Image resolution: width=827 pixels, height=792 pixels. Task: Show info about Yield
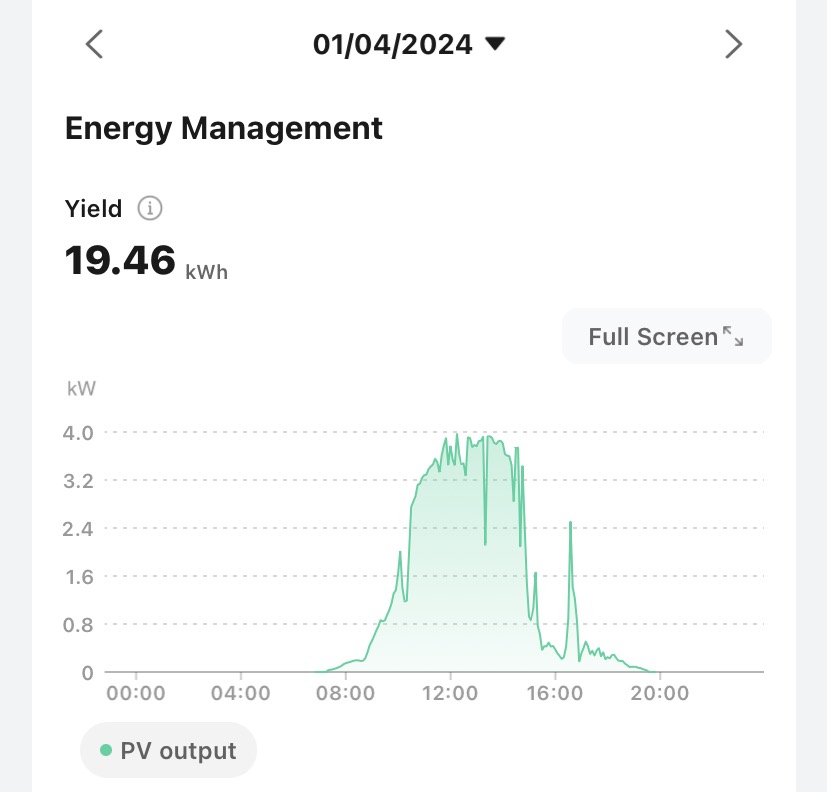click(150, 209)
